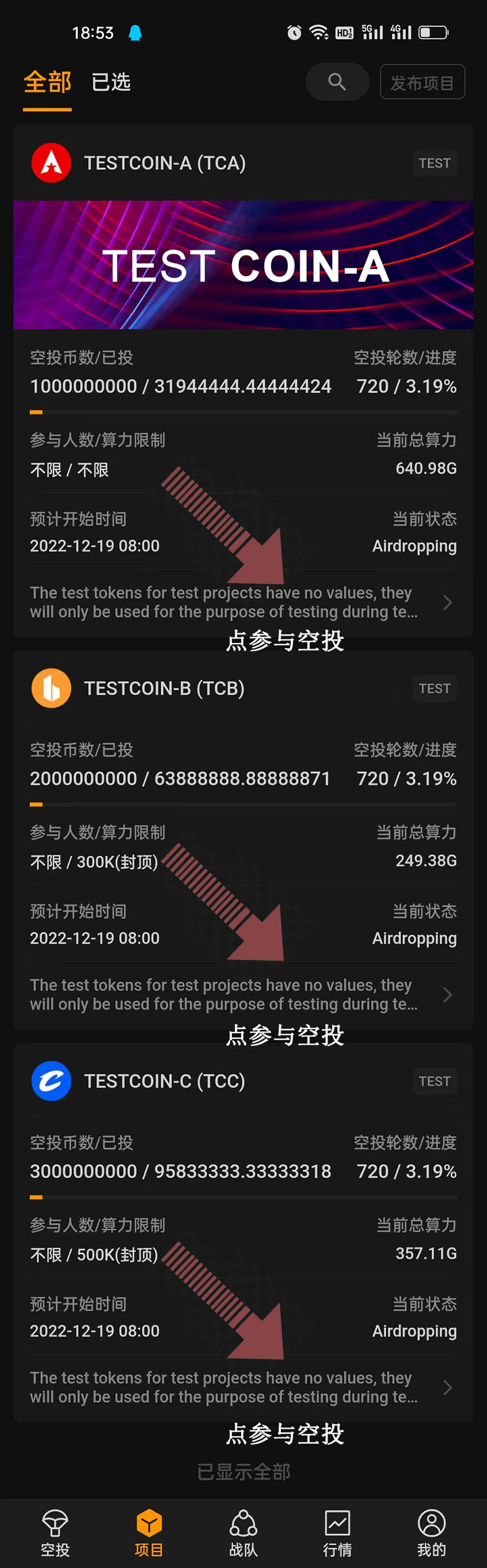Screen dimensions: 487x1568
Task: Open the 行情 market tab
Action: (x=337, y=1532)
